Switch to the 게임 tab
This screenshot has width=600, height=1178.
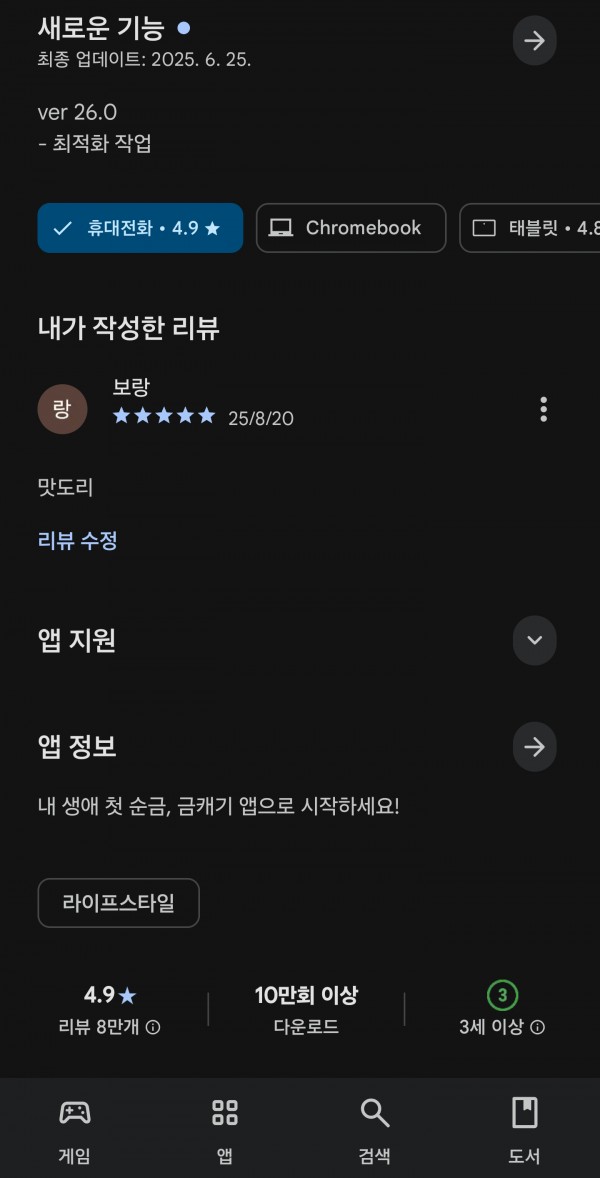74,1129
